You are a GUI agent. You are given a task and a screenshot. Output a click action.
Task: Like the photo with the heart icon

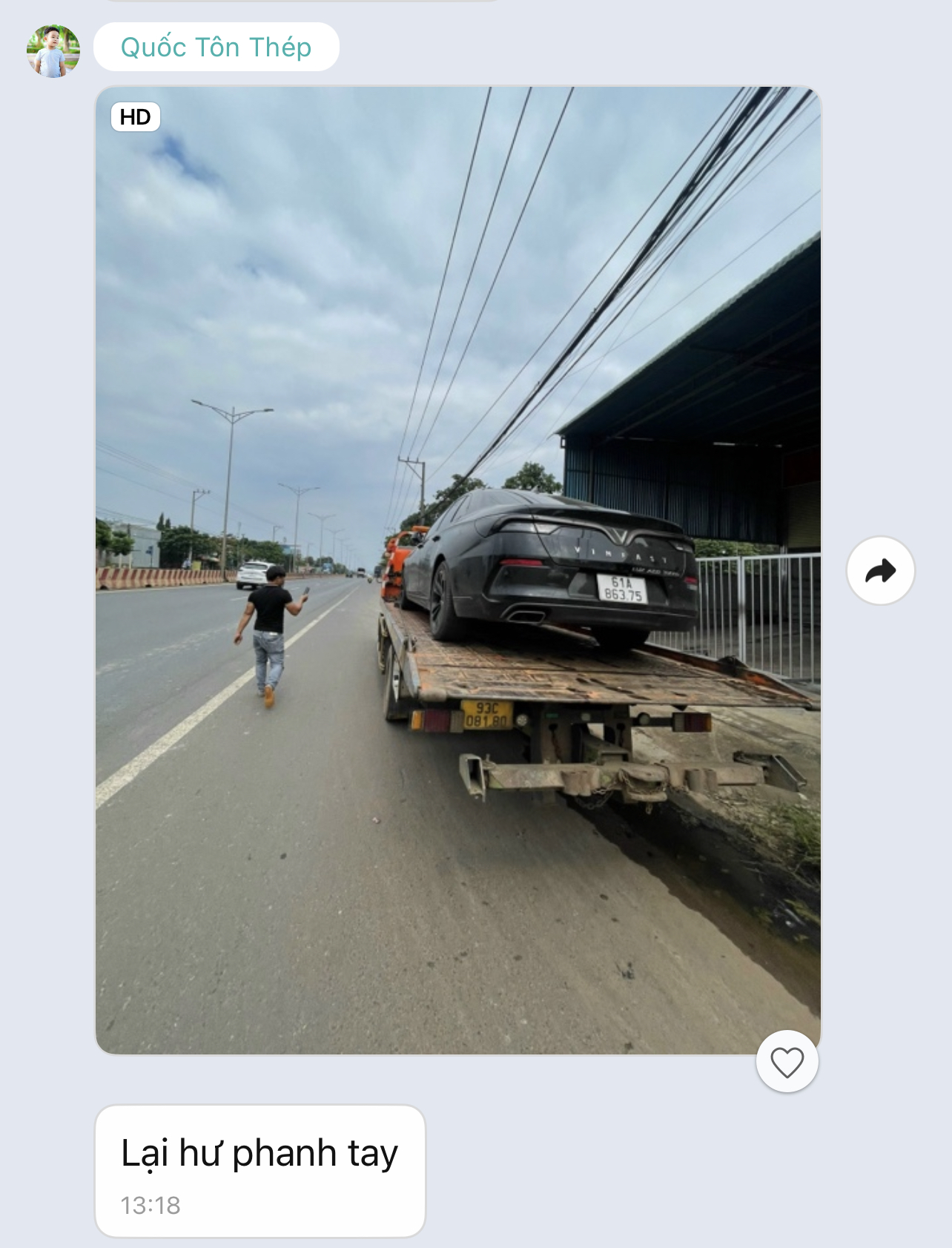point(787,1062)
